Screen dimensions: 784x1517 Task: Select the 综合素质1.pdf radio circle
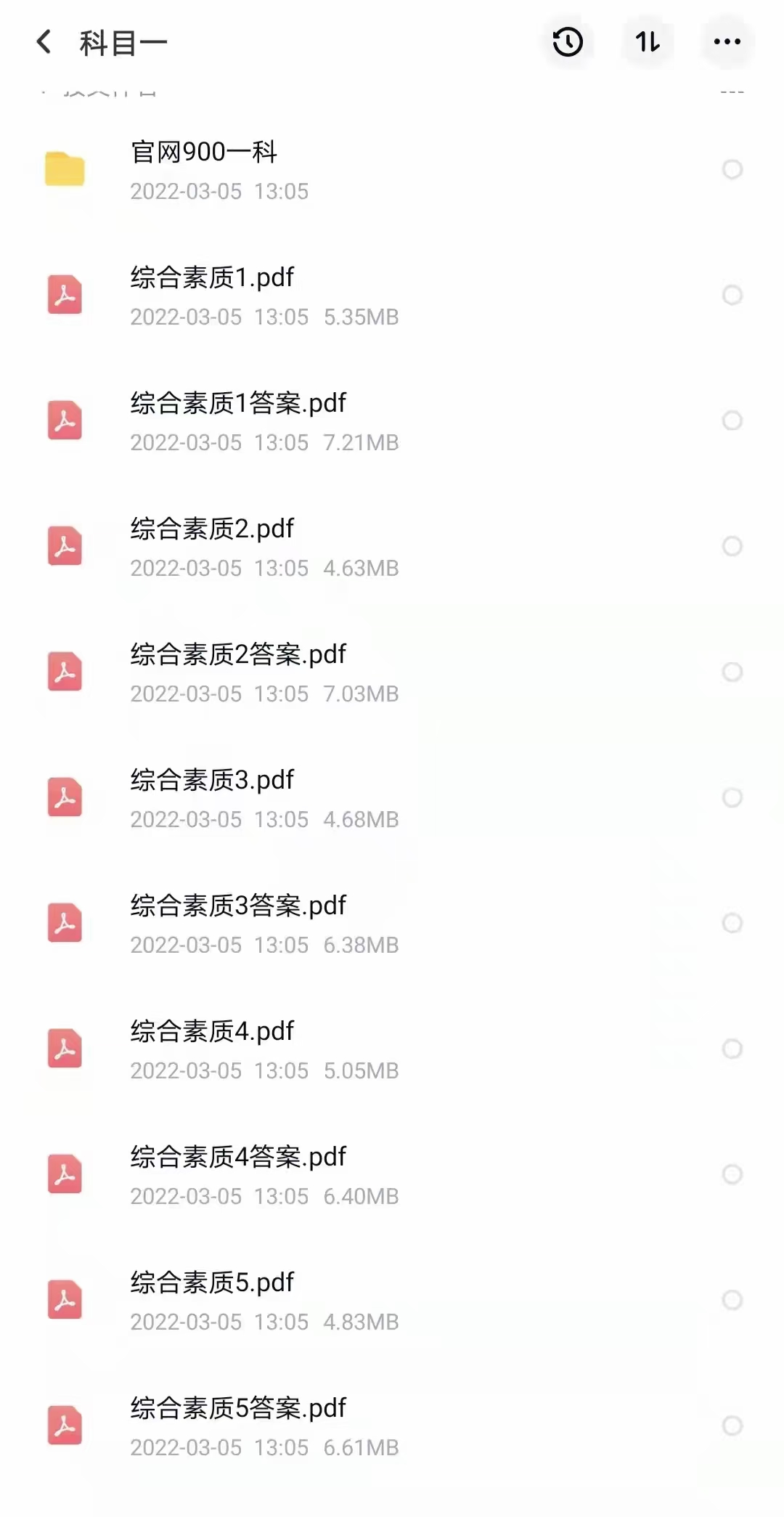[x=732, y=295]
